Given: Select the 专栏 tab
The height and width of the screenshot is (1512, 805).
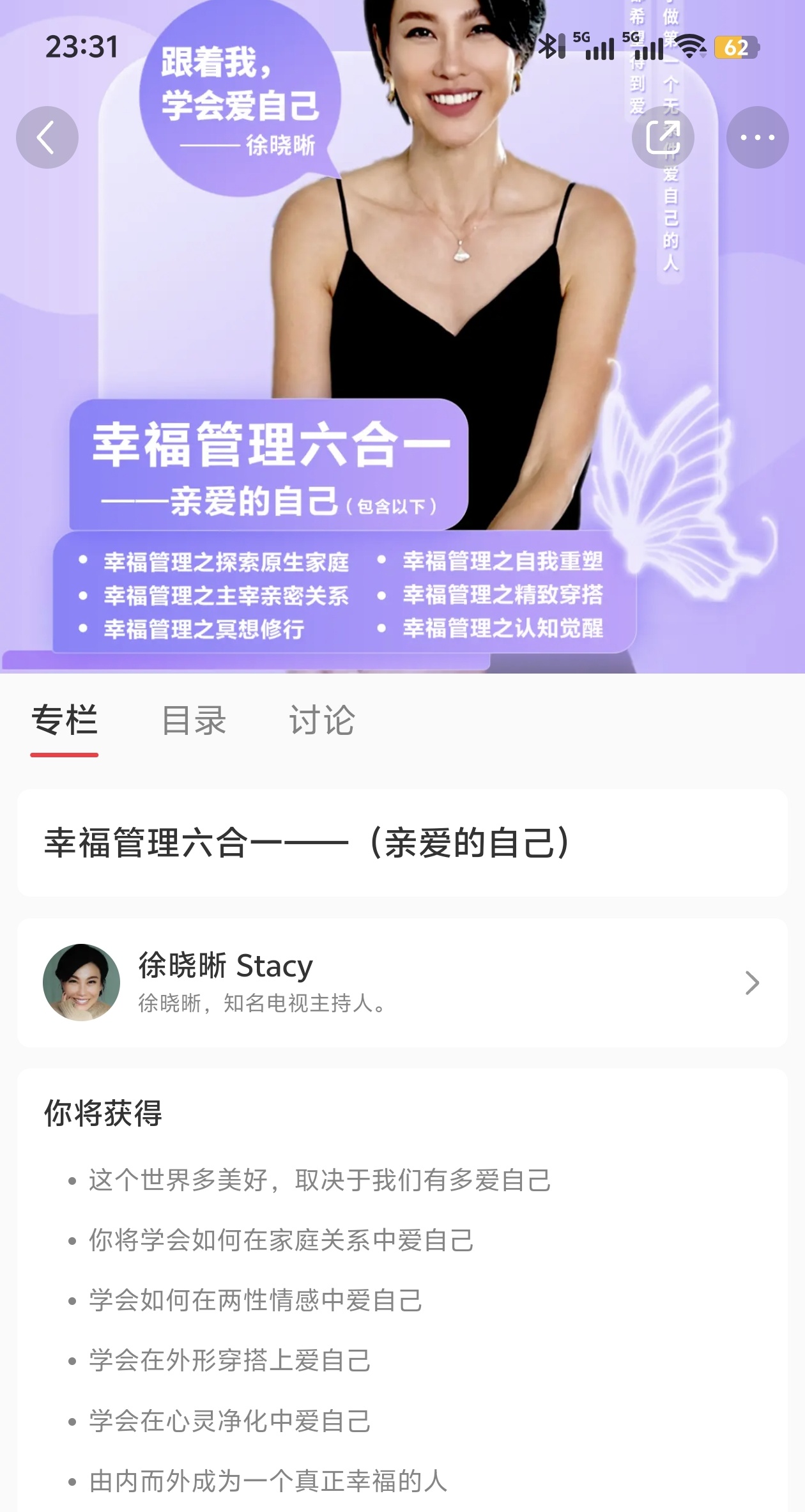Looking at the screenshot, I should tap(65, 721).
